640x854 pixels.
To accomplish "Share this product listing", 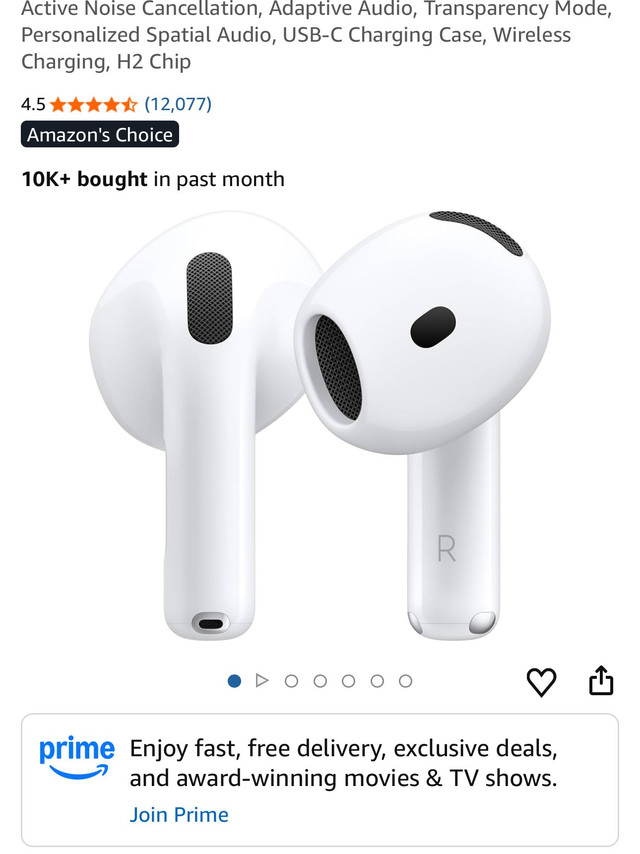I will tap(600, 681).
